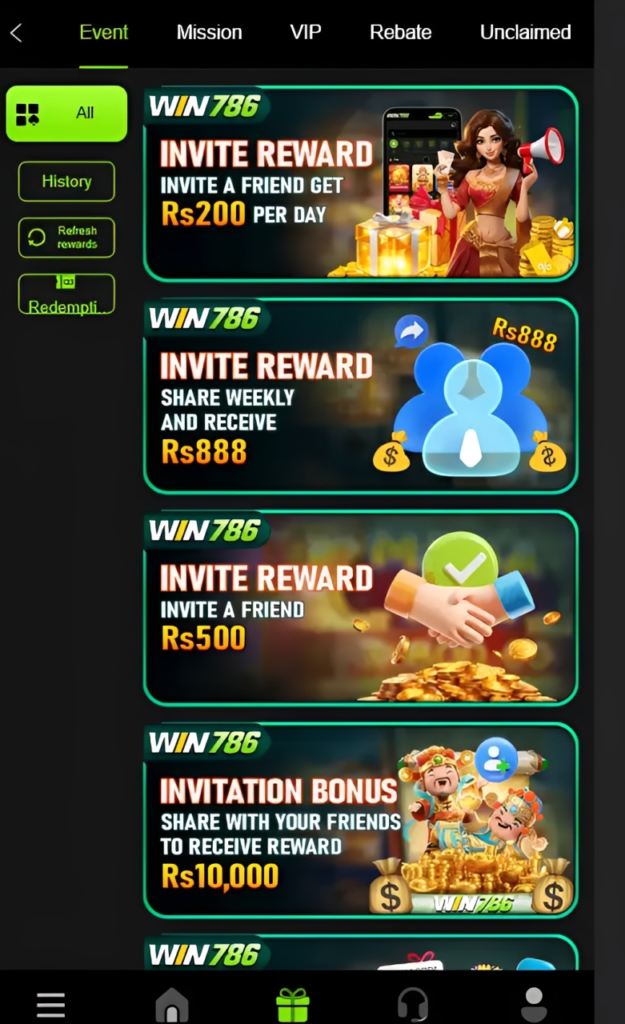Image resolution: width=625 pixels, height=1024 pixels.
Task: Open the Rs200 per day invite banner
Action: (361, 184)
